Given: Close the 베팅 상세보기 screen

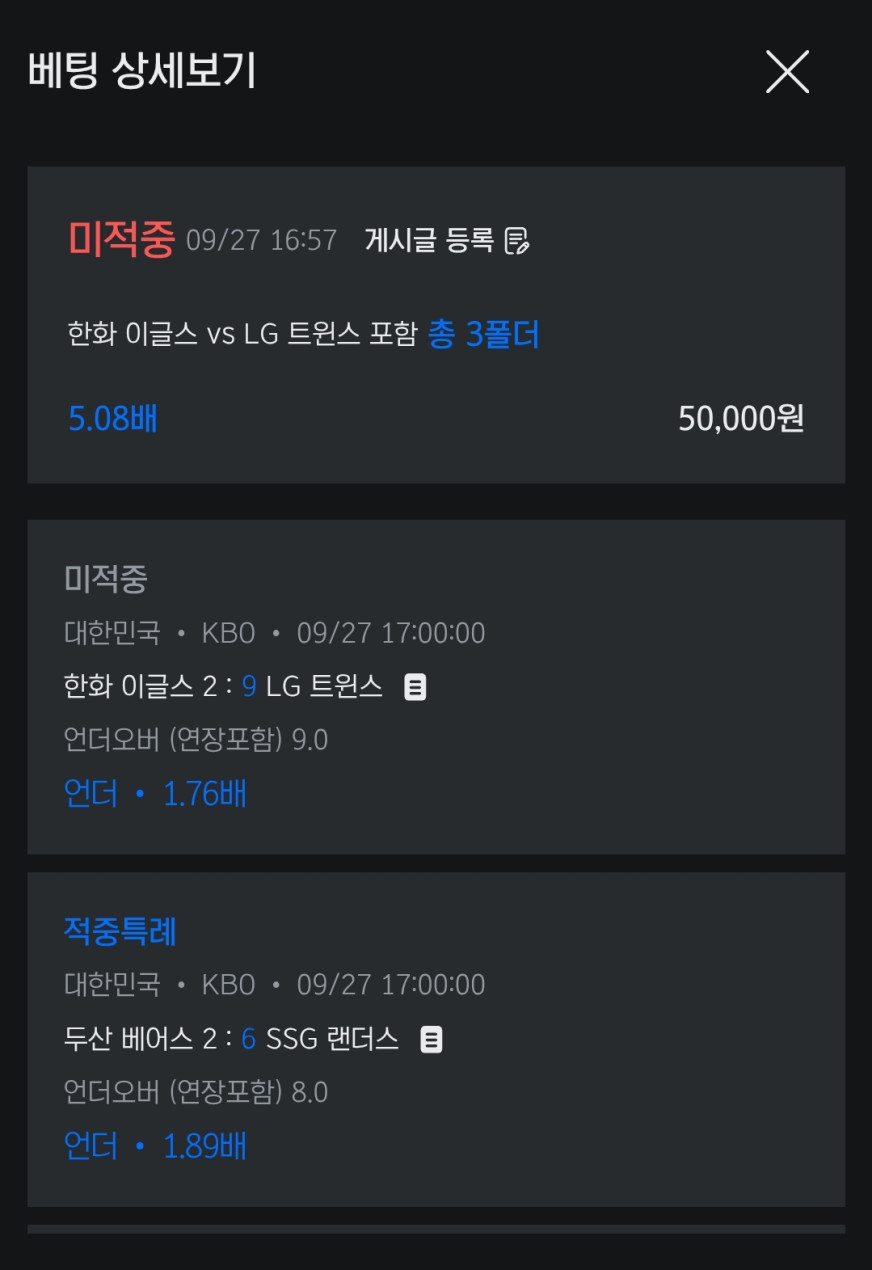Looking at the screenshot, I should point(787,72).
